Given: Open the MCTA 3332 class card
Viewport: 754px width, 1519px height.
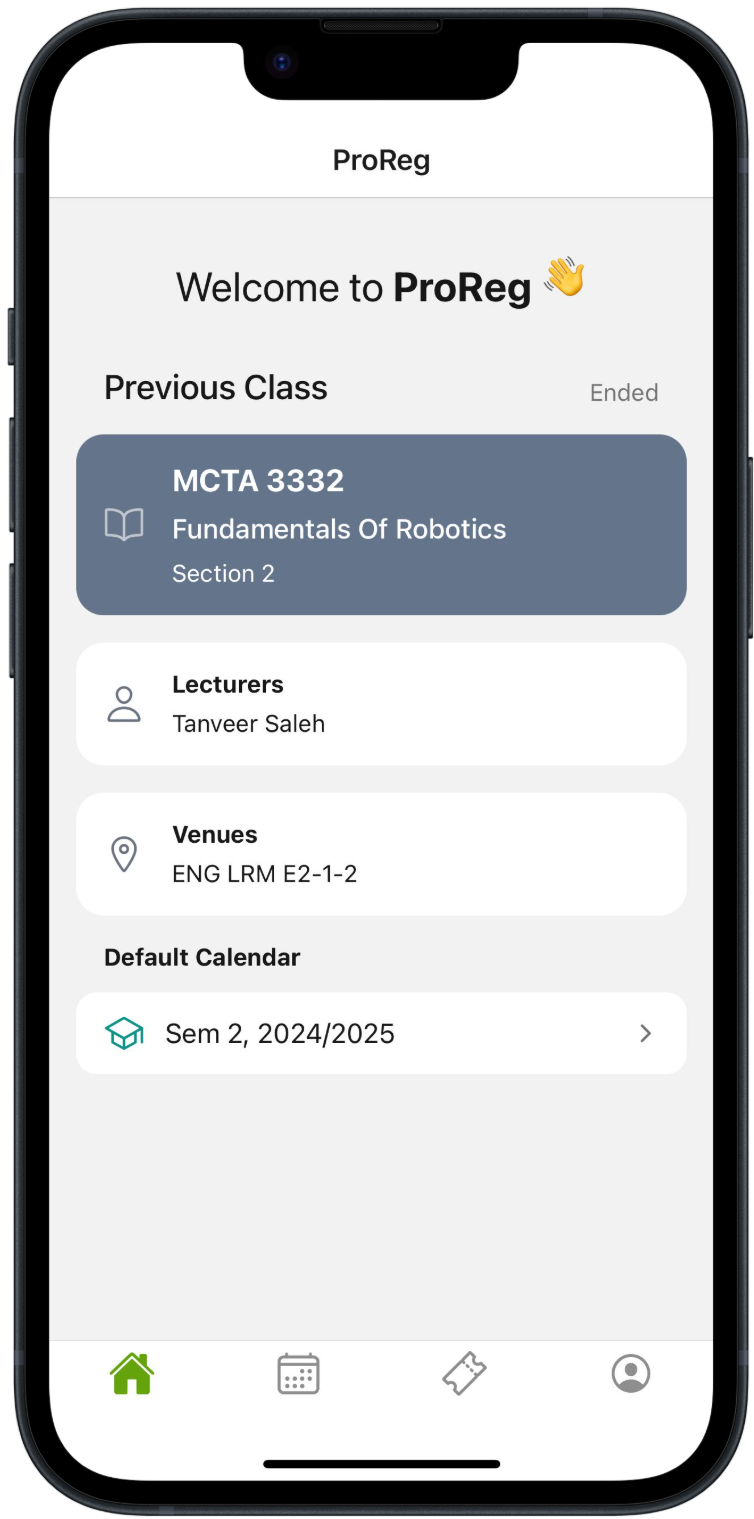Looking at the screenshot, I should click(x=381, y=525).
